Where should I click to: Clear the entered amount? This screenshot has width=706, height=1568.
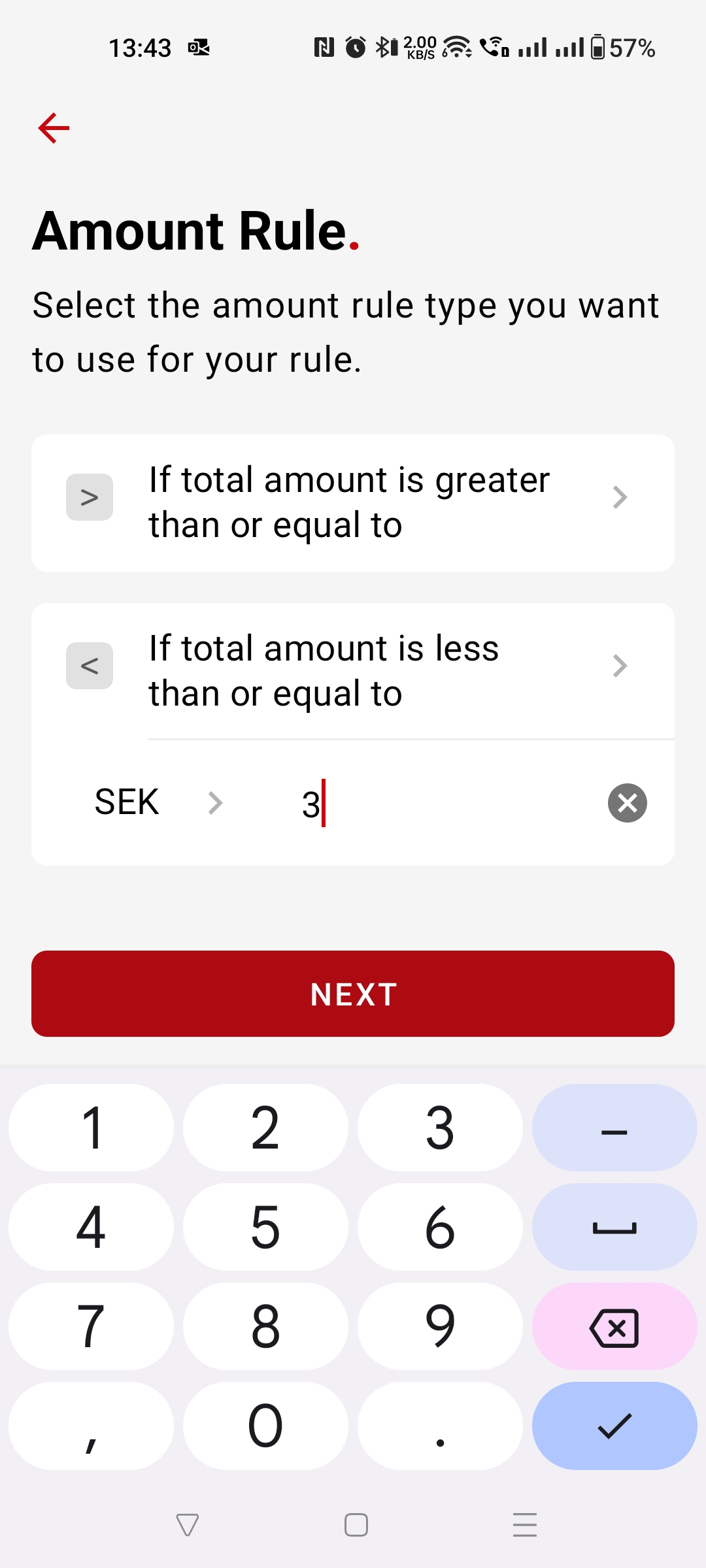coord(627,803)
